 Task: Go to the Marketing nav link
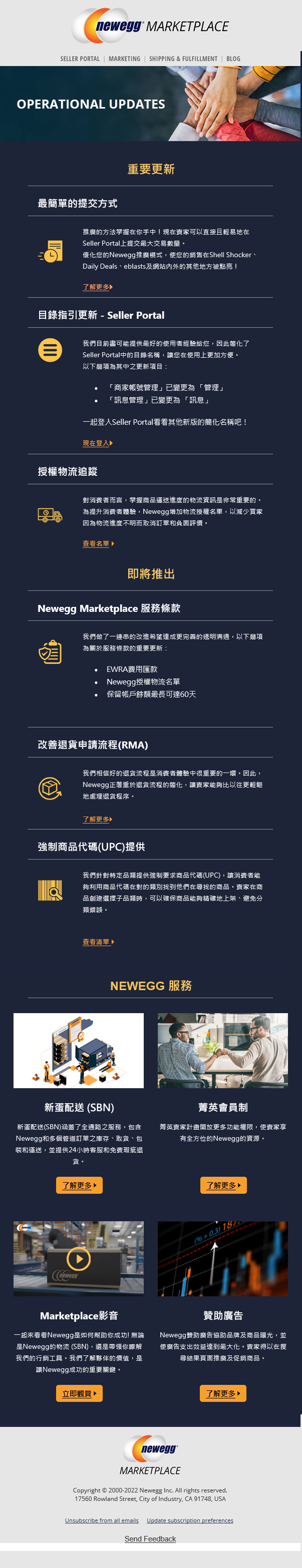pyautogui.click(x=124, y=59)
